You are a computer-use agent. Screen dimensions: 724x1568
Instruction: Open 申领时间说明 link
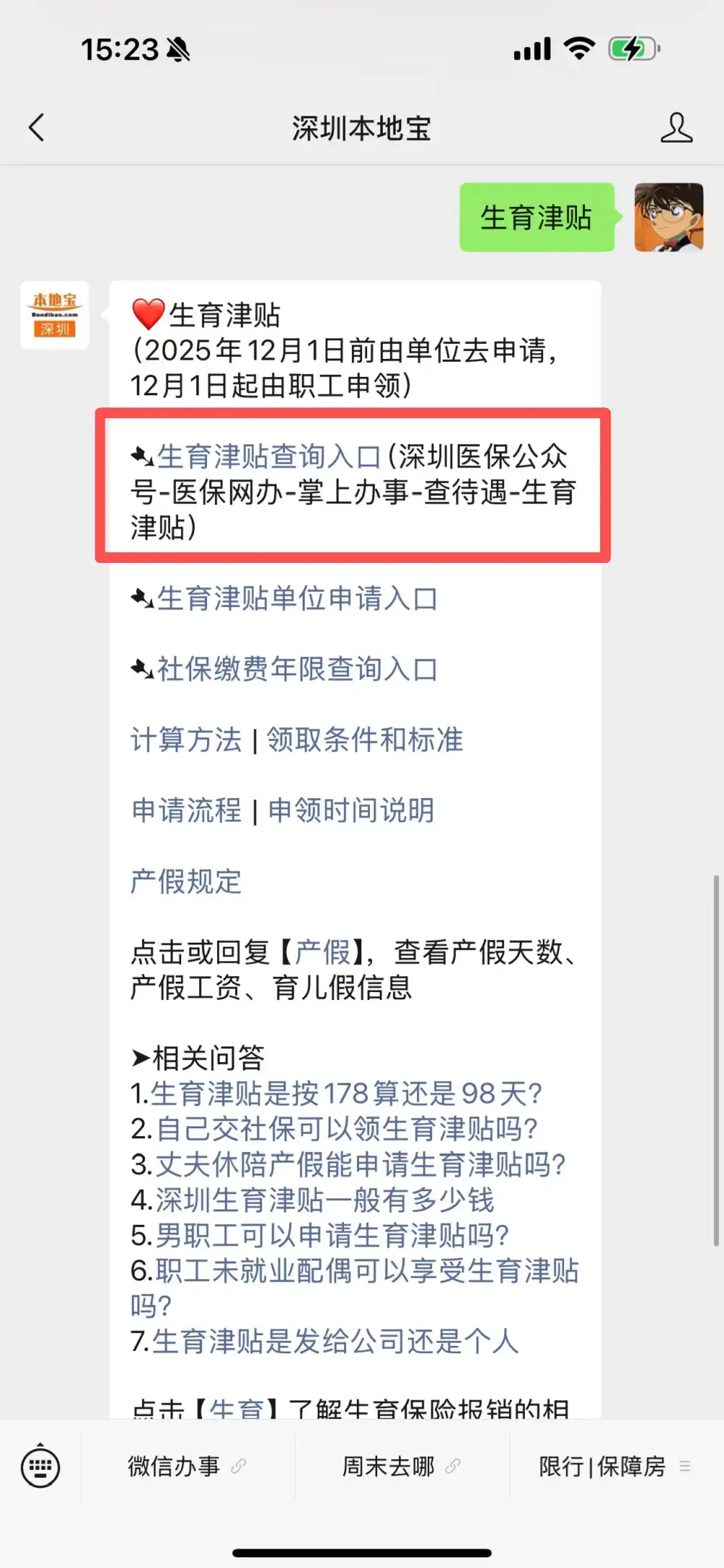click(351, 810)
